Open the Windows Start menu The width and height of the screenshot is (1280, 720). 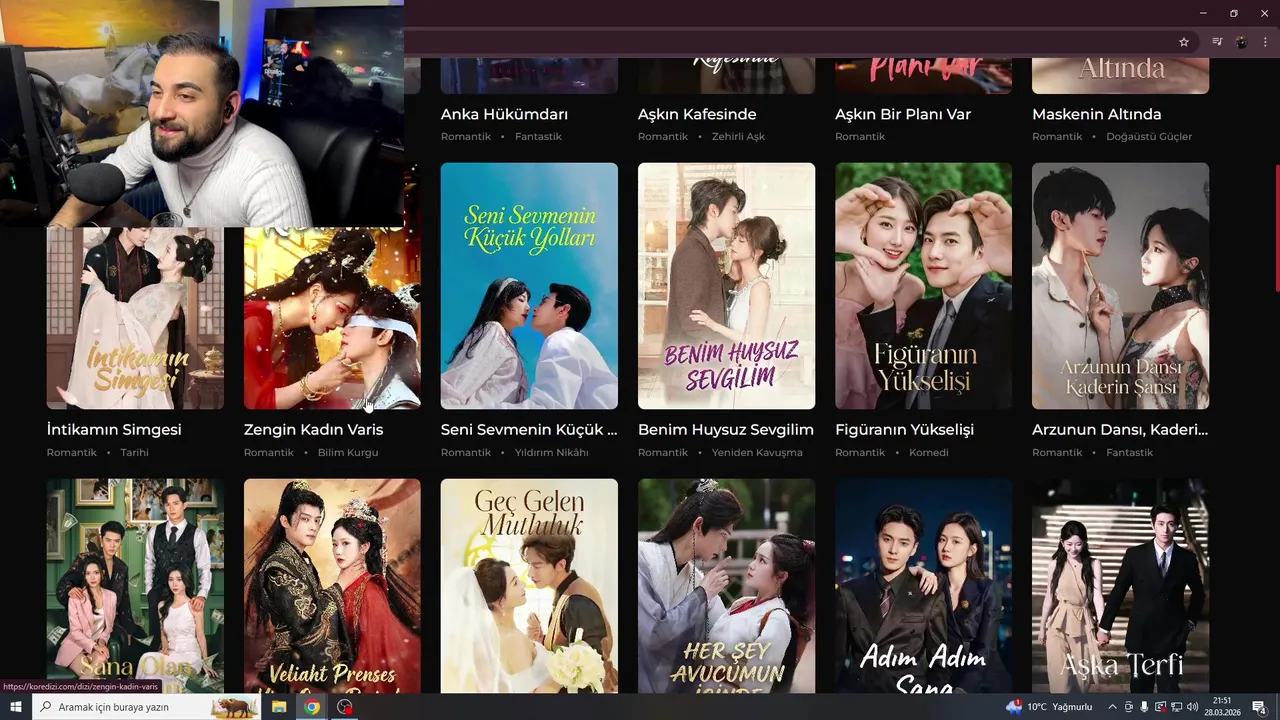(16, 707)
